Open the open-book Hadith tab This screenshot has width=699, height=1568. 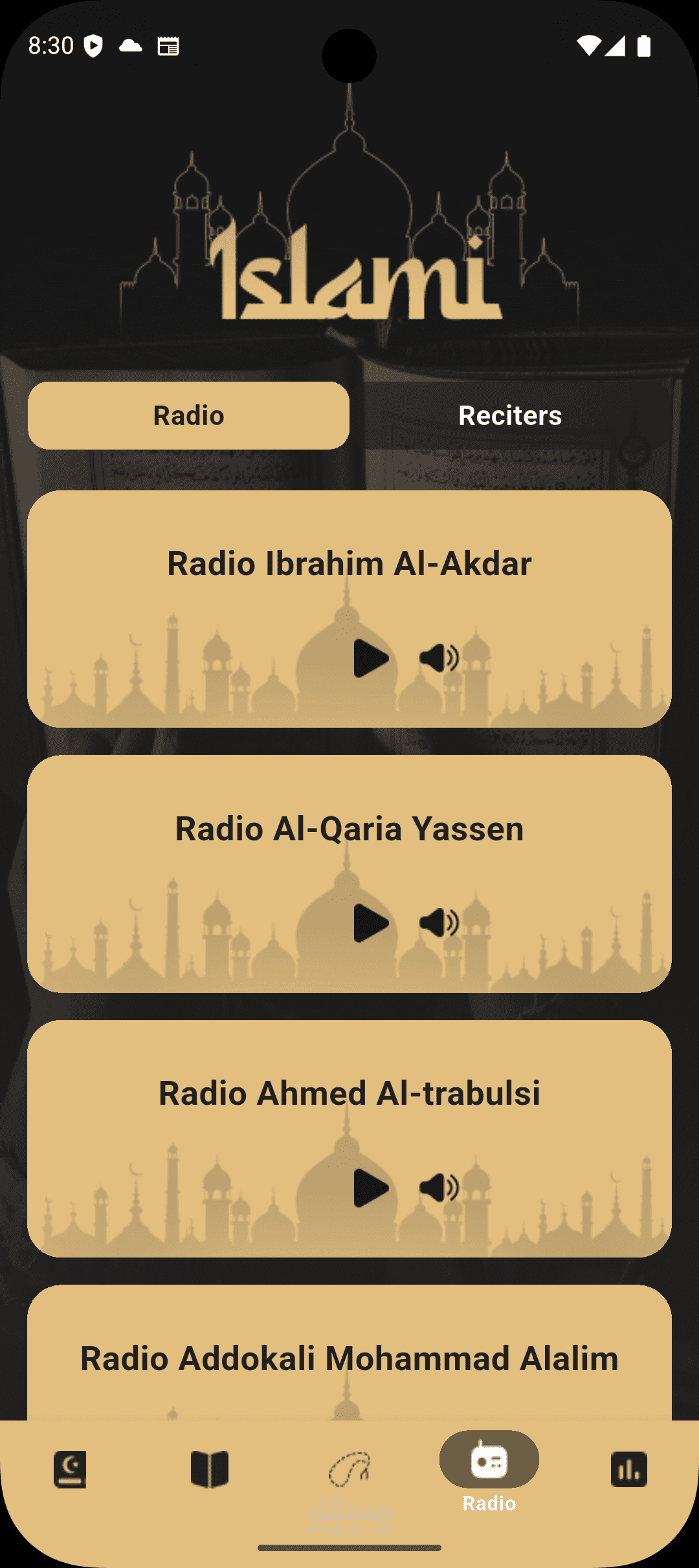tap(210, 1470)
